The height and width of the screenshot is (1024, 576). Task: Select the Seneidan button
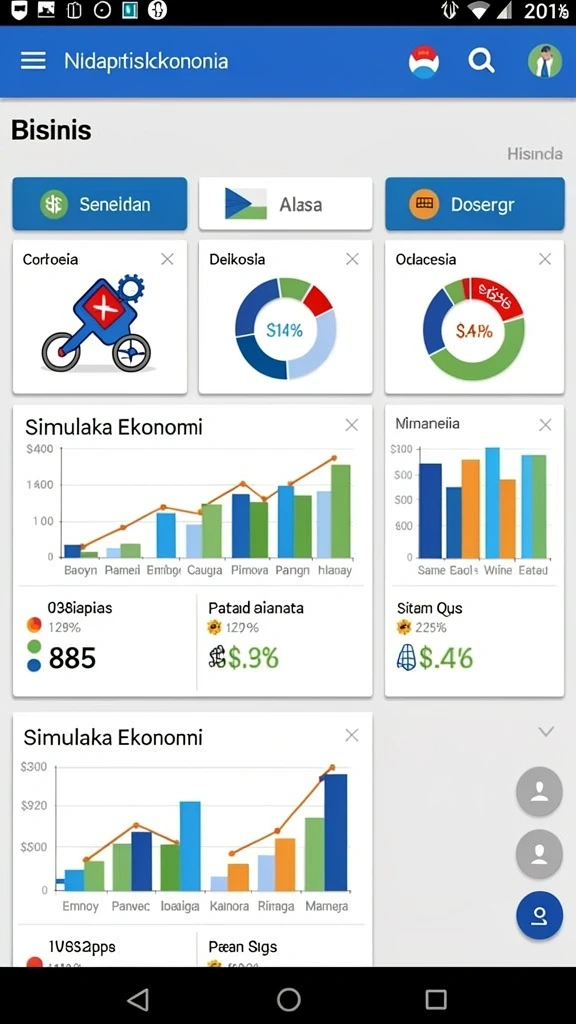click(100, 204)
